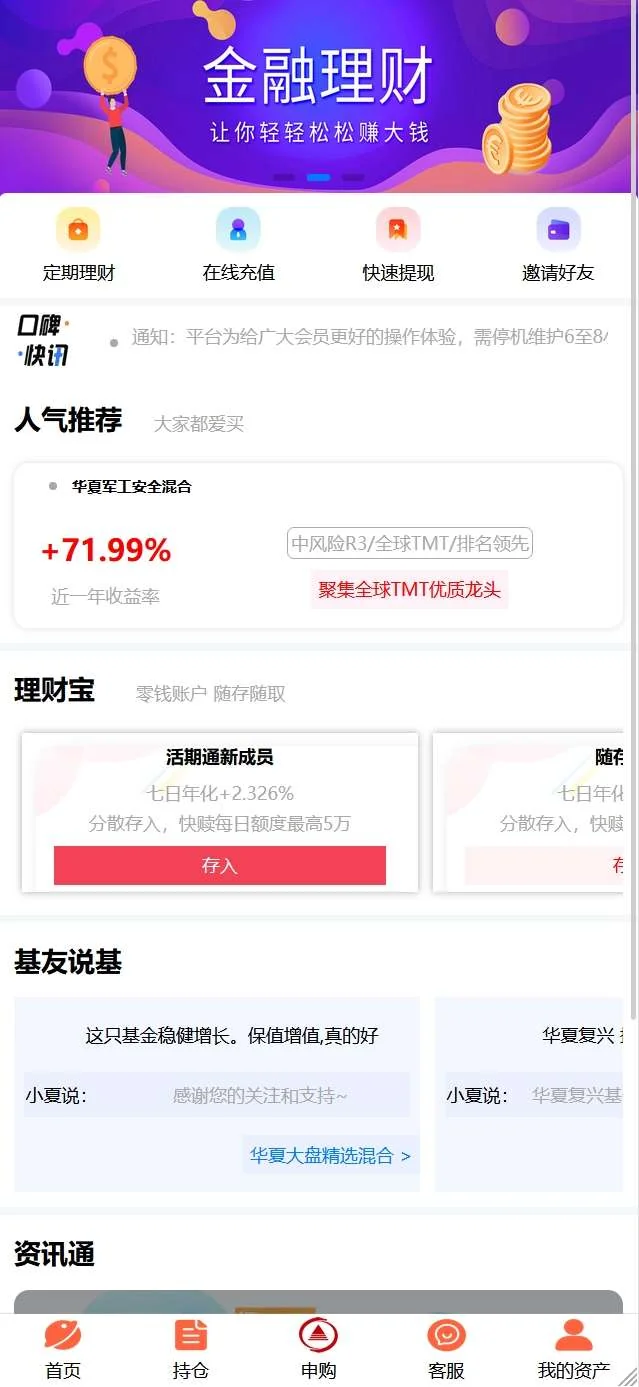
Task: Open 快速提现 withdrawal shortcut
Action: click(398, 245)
